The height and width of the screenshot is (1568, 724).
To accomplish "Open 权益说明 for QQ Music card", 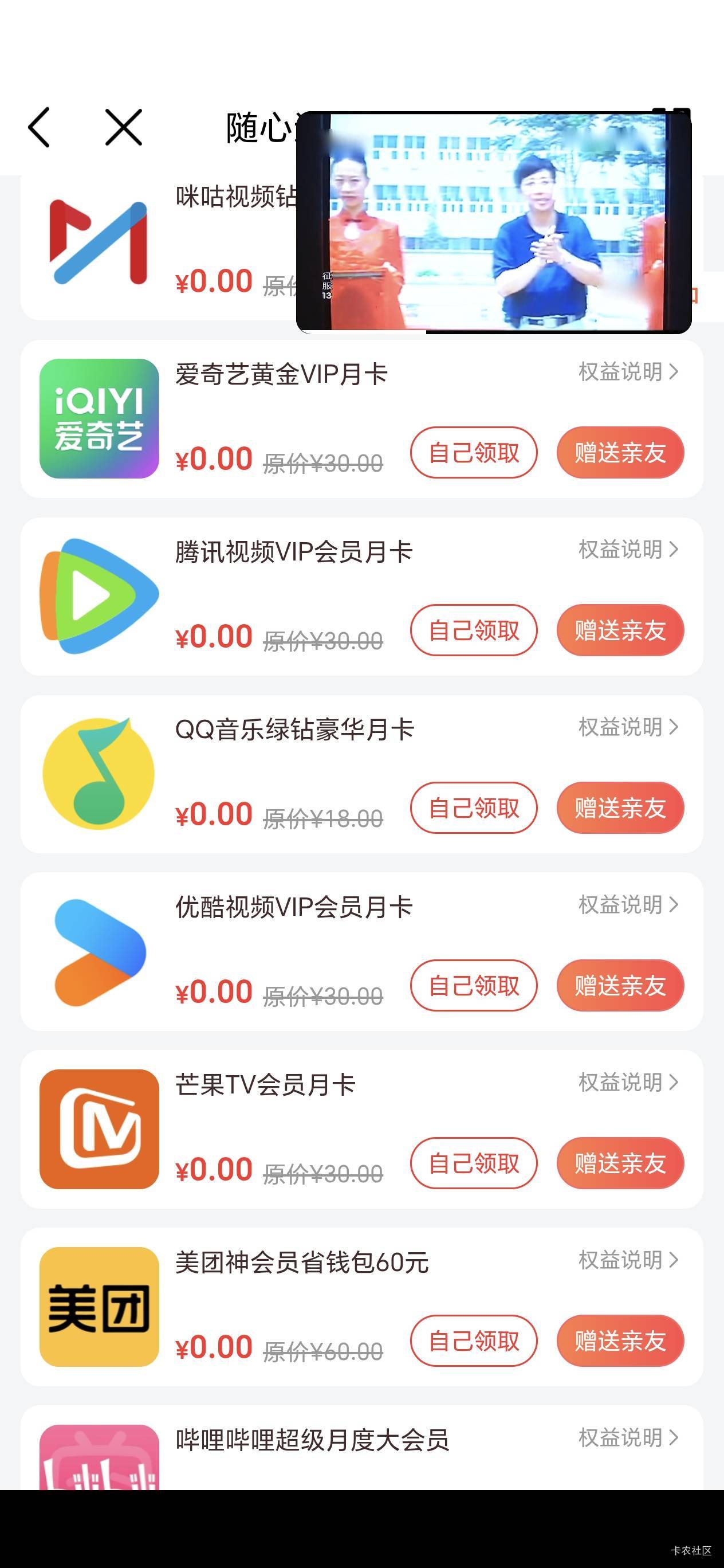I will tap(628, 727).
